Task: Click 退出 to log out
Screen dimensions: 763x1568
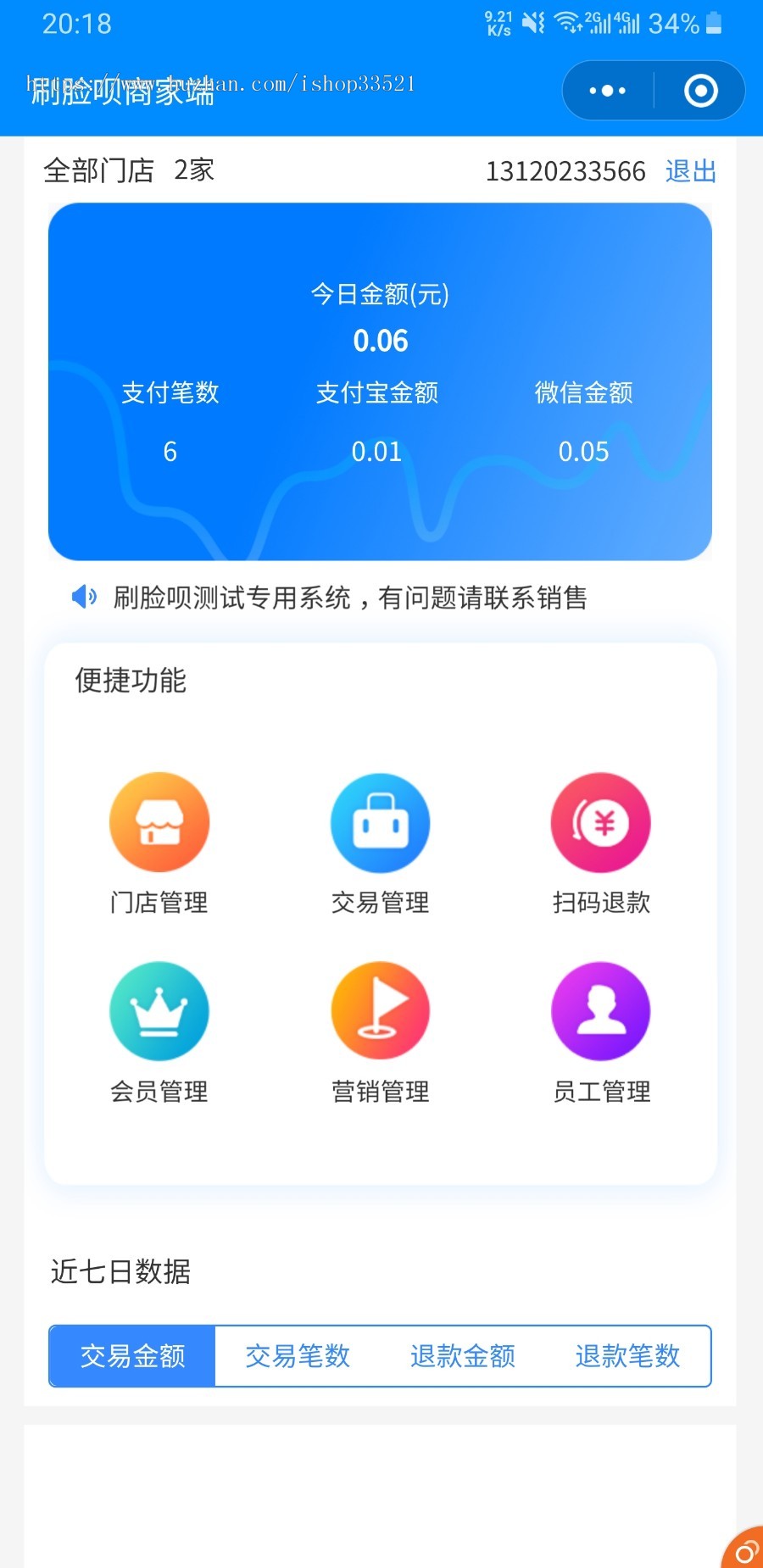Action: [x=690, y=170]
